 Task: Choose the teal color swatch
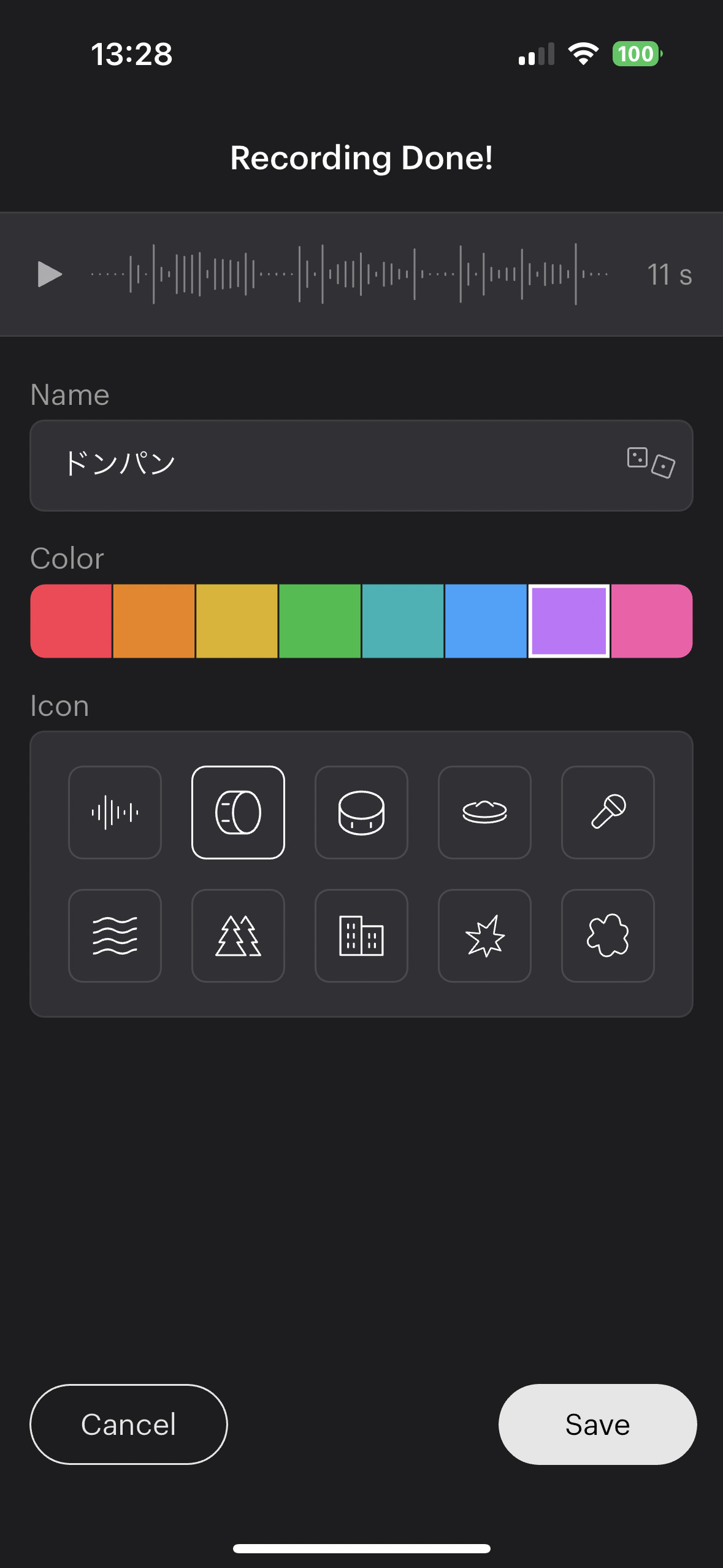403,621
